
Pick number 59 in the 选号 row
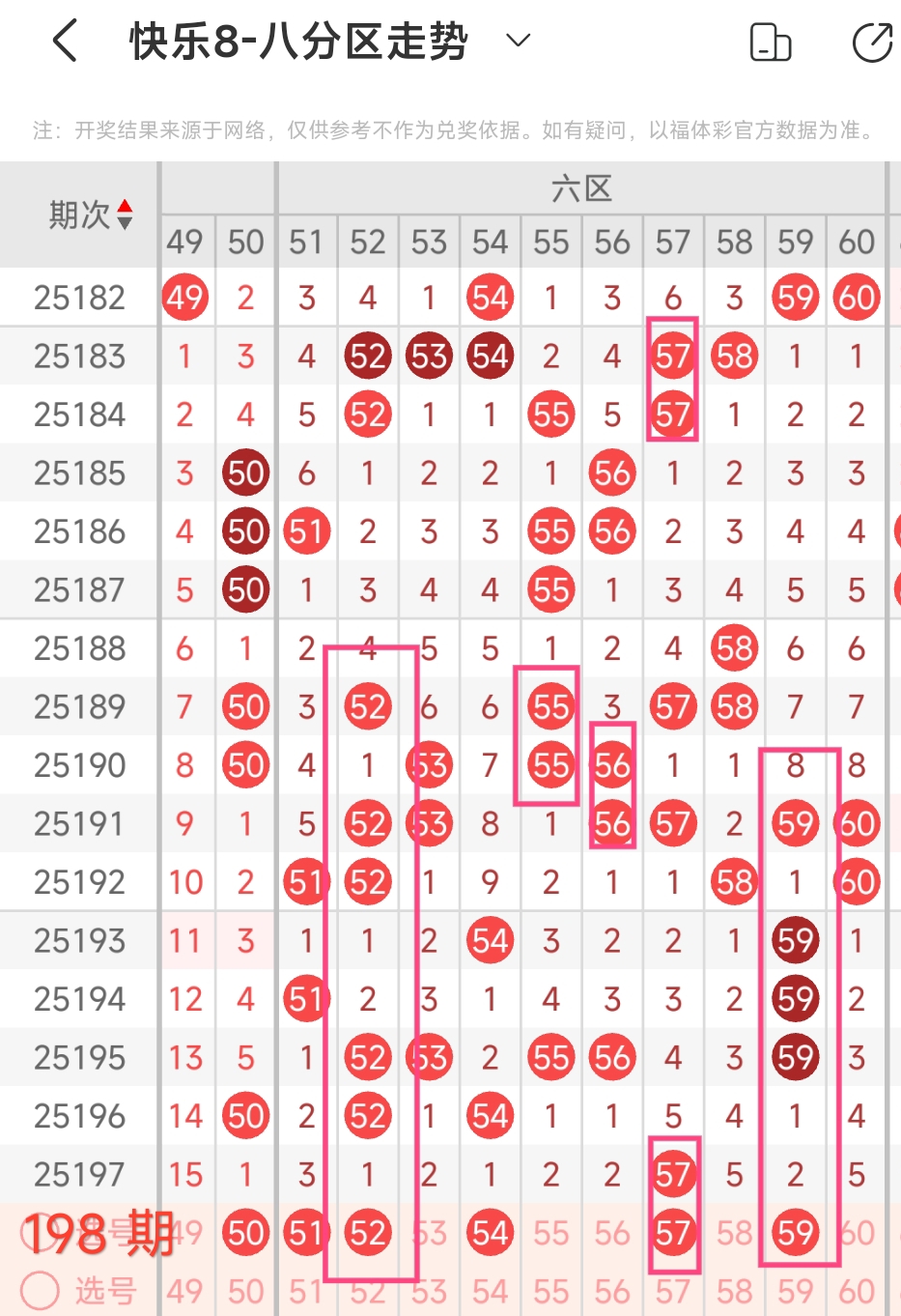(x=795, y=1291)
